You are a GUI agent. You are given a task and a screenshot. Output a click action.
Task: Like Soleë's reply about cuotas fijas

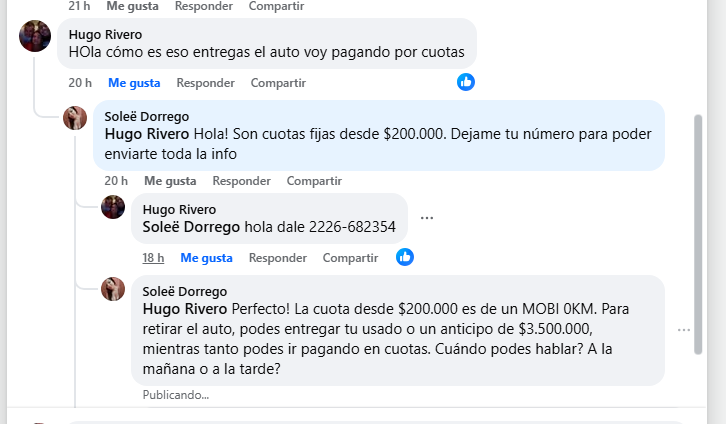(170, 181)
